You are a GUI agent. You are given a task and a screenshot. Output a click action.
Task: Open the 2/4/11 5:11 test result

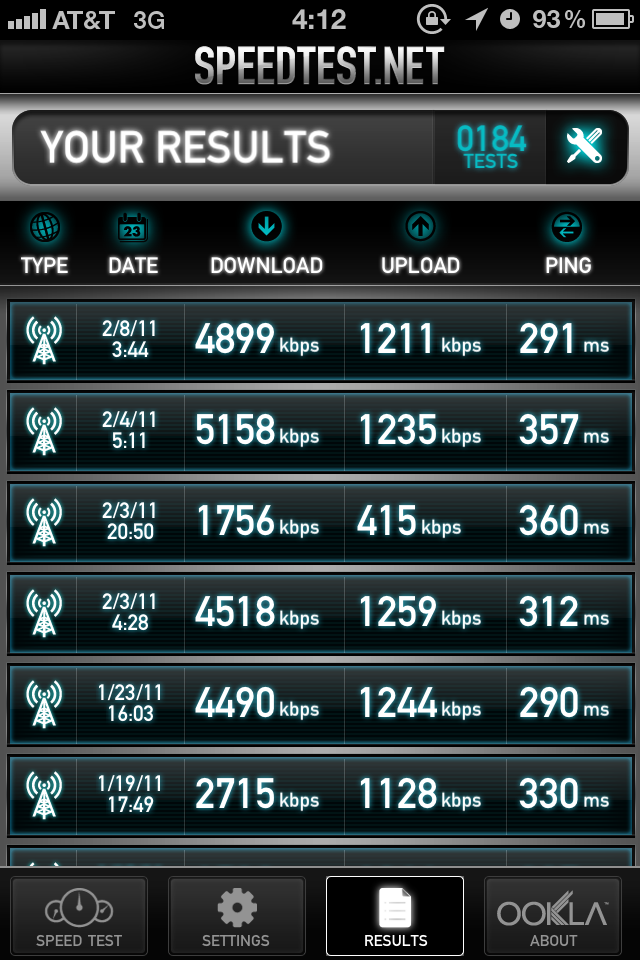320,431
